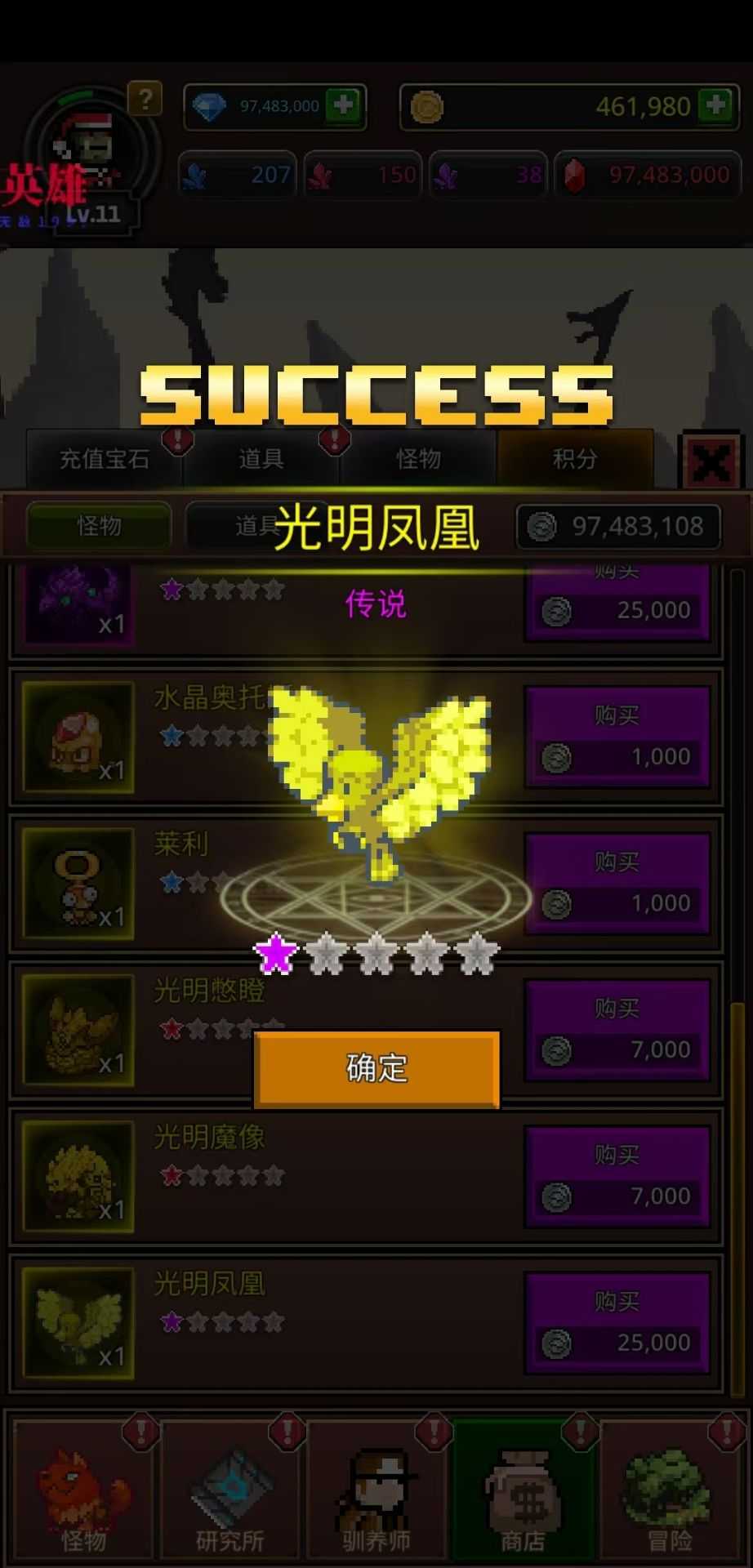Confirm with the 确定 button
This screenshot has height=1568, width=753.
click(x=376, y=1068)
